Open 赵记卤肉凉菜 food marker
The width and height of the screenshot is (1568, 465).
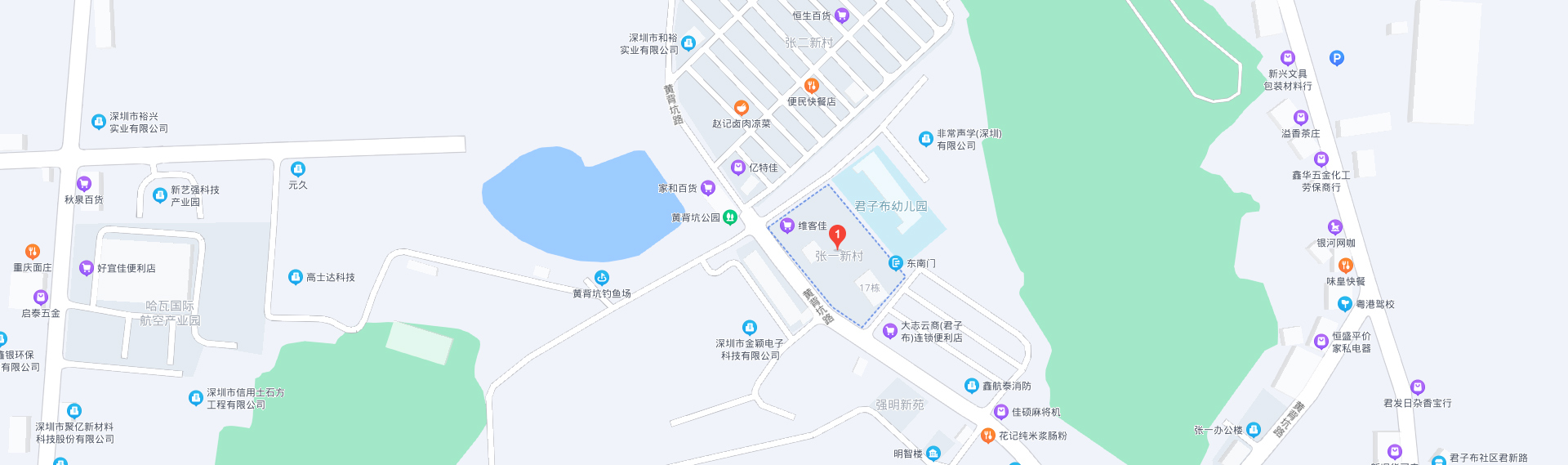coord(741,108)
